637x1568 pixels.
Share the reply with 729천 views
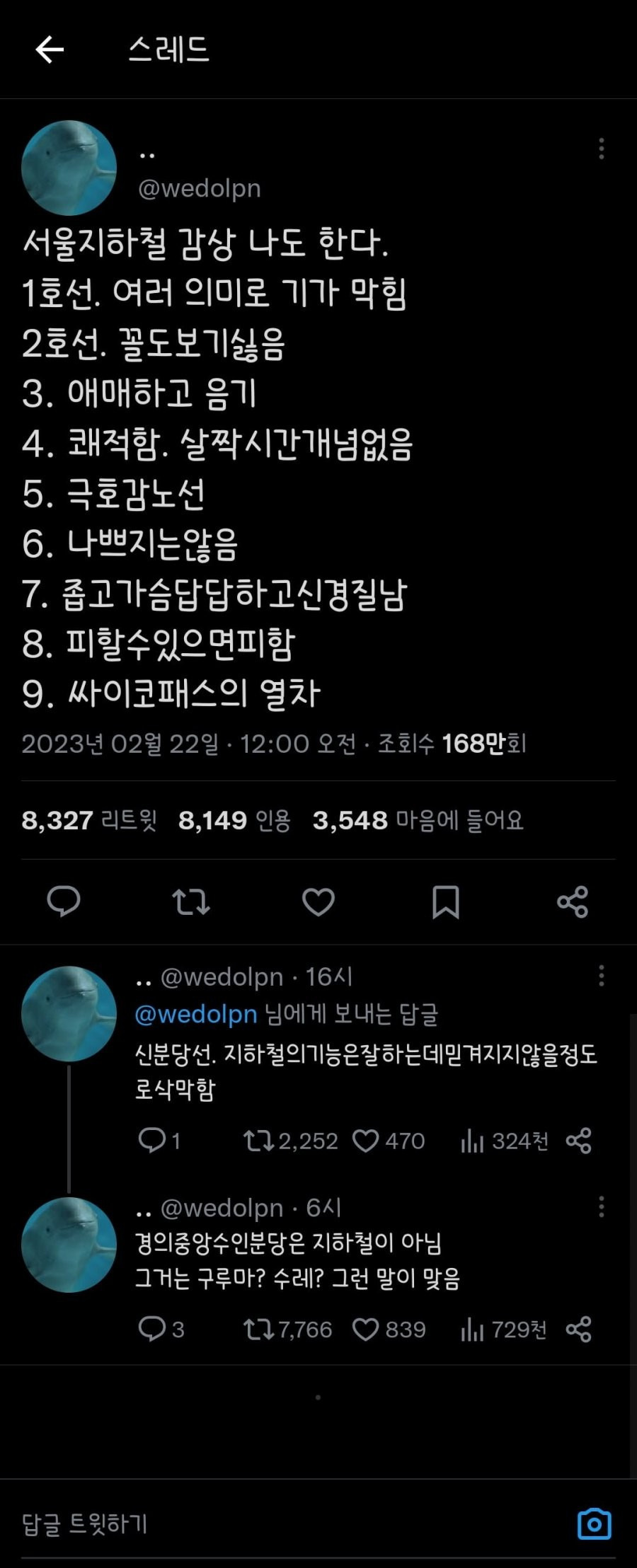578,1329
